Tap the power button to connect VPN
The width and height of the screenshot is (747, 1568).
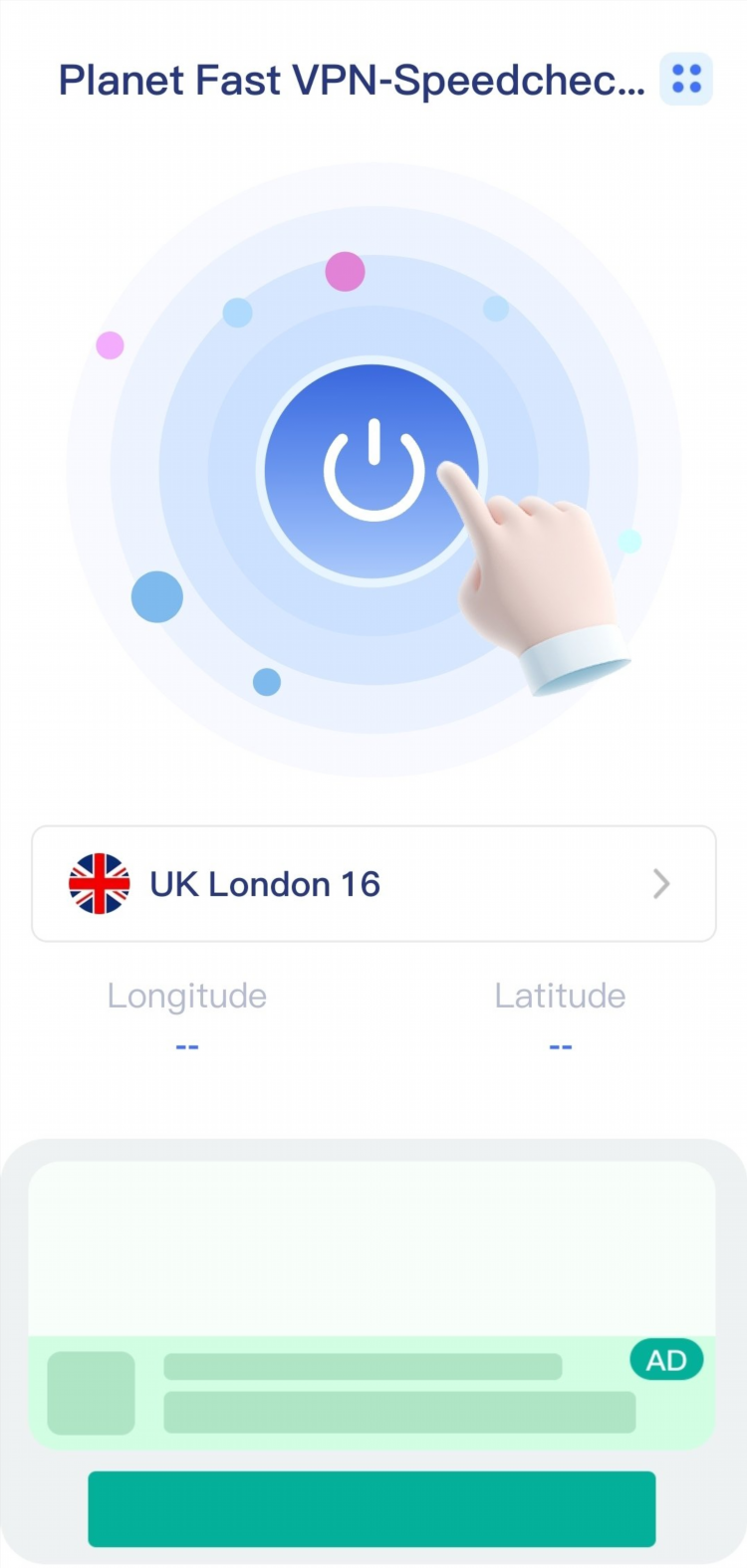(x=373, y=470)
